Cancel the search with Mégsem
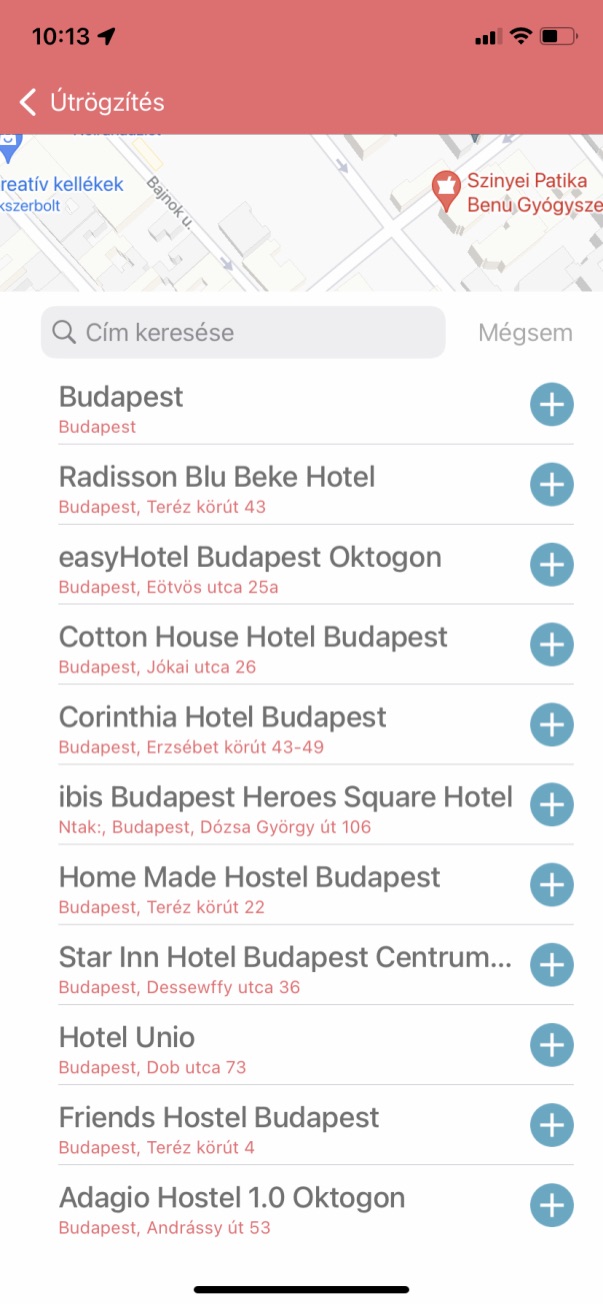603x1304 pixels. coord(525,333)
